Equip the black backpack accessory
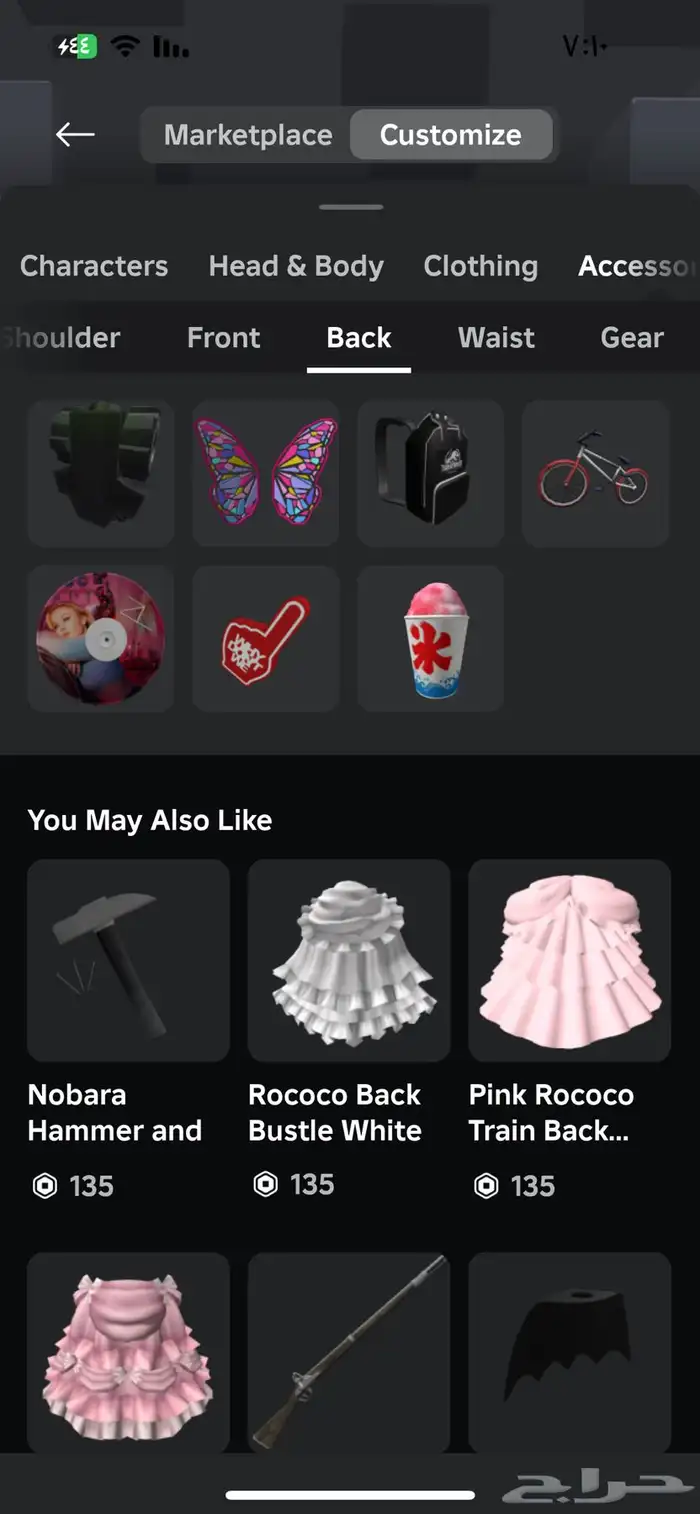Screen dimensions: 700x1514 (430, 473)
